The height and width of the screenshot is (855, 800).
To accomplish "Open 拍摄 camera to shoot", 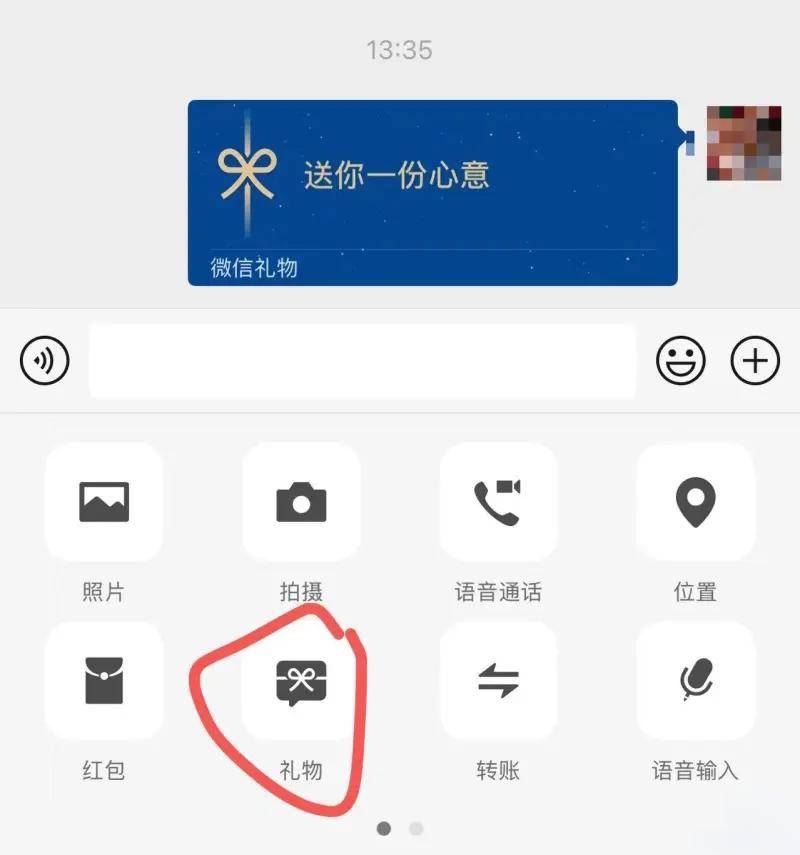I will tap(301, 502).
